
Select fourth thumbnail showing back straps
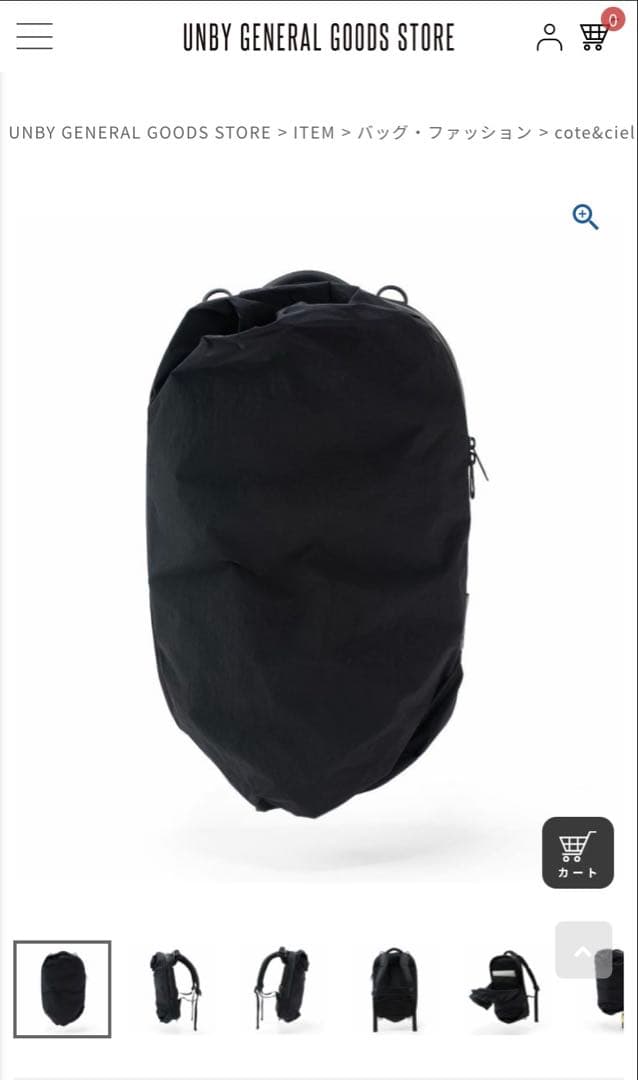click(393, 989)
